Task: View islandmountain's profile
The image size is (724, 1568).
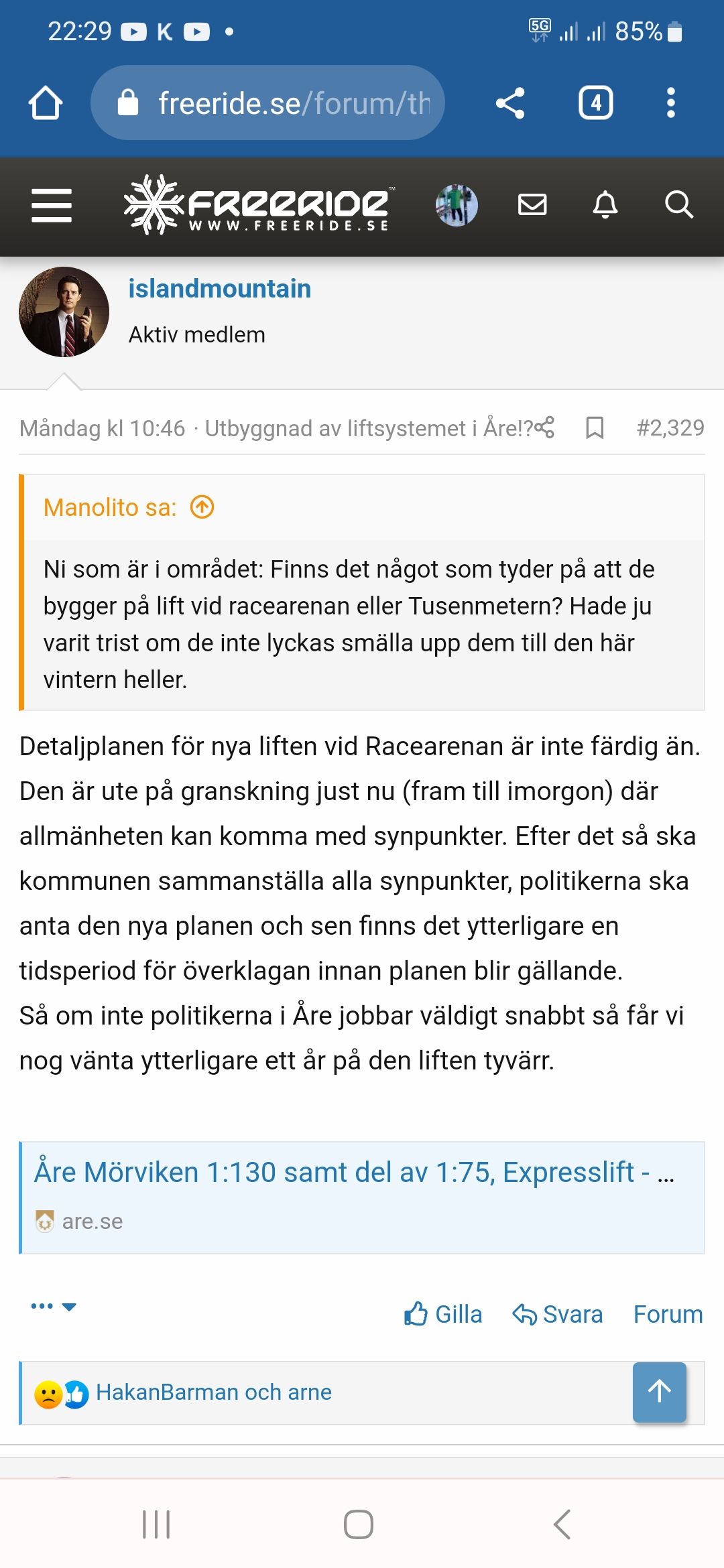Action: (219, 289)
